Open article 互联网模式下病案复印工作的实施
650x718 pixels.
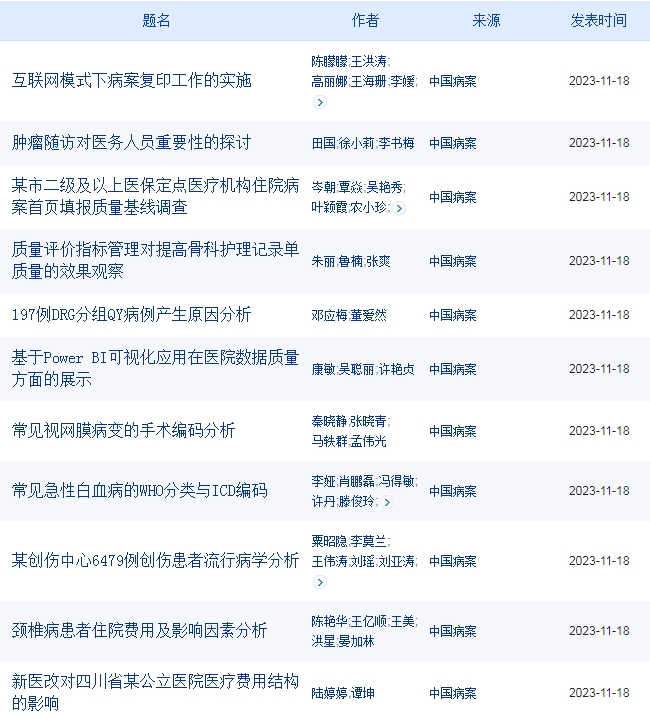point(131,81)
